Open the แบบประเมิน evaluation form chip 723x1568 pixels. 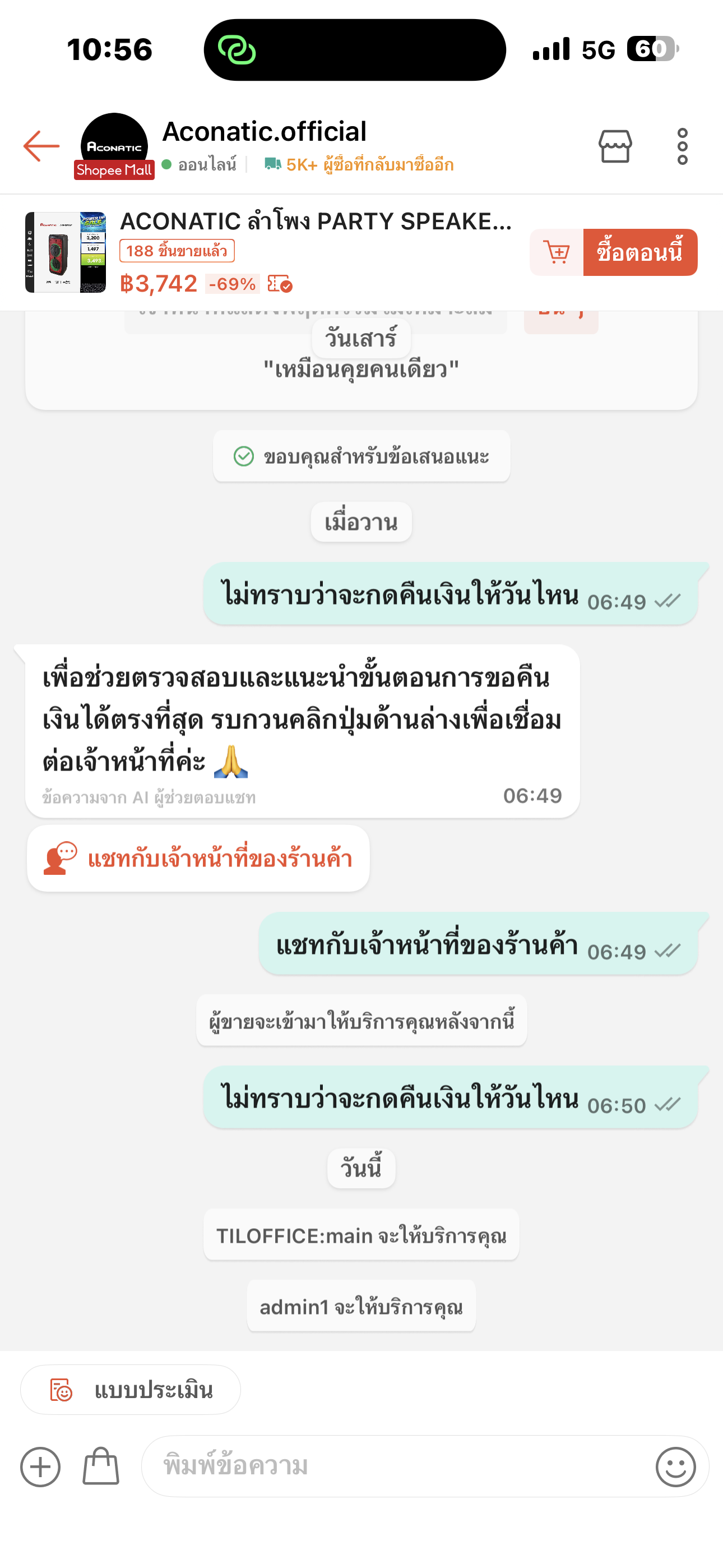[130, 1390]
